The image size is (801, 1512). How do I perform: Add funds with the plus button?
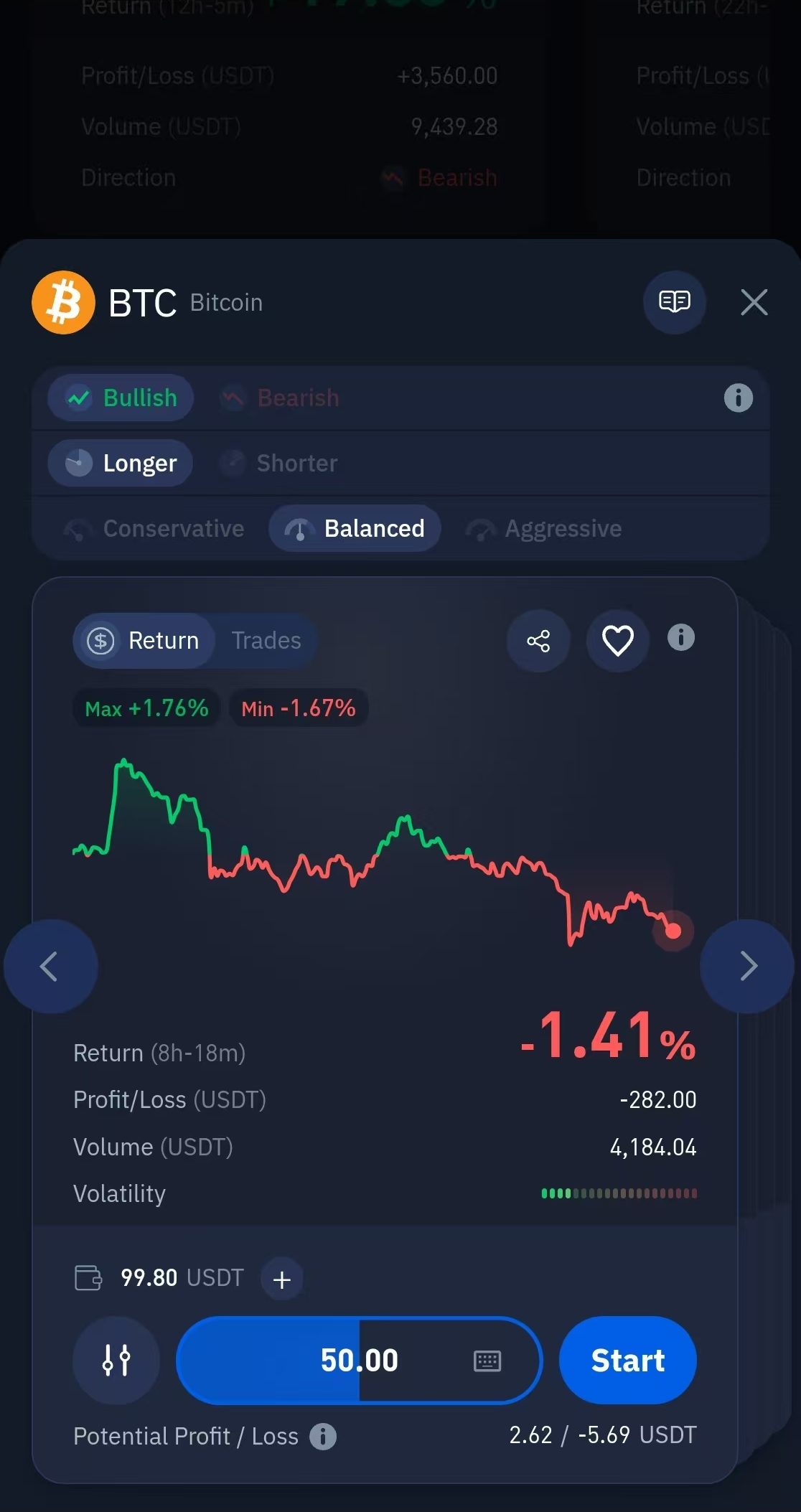(282, 1279)
